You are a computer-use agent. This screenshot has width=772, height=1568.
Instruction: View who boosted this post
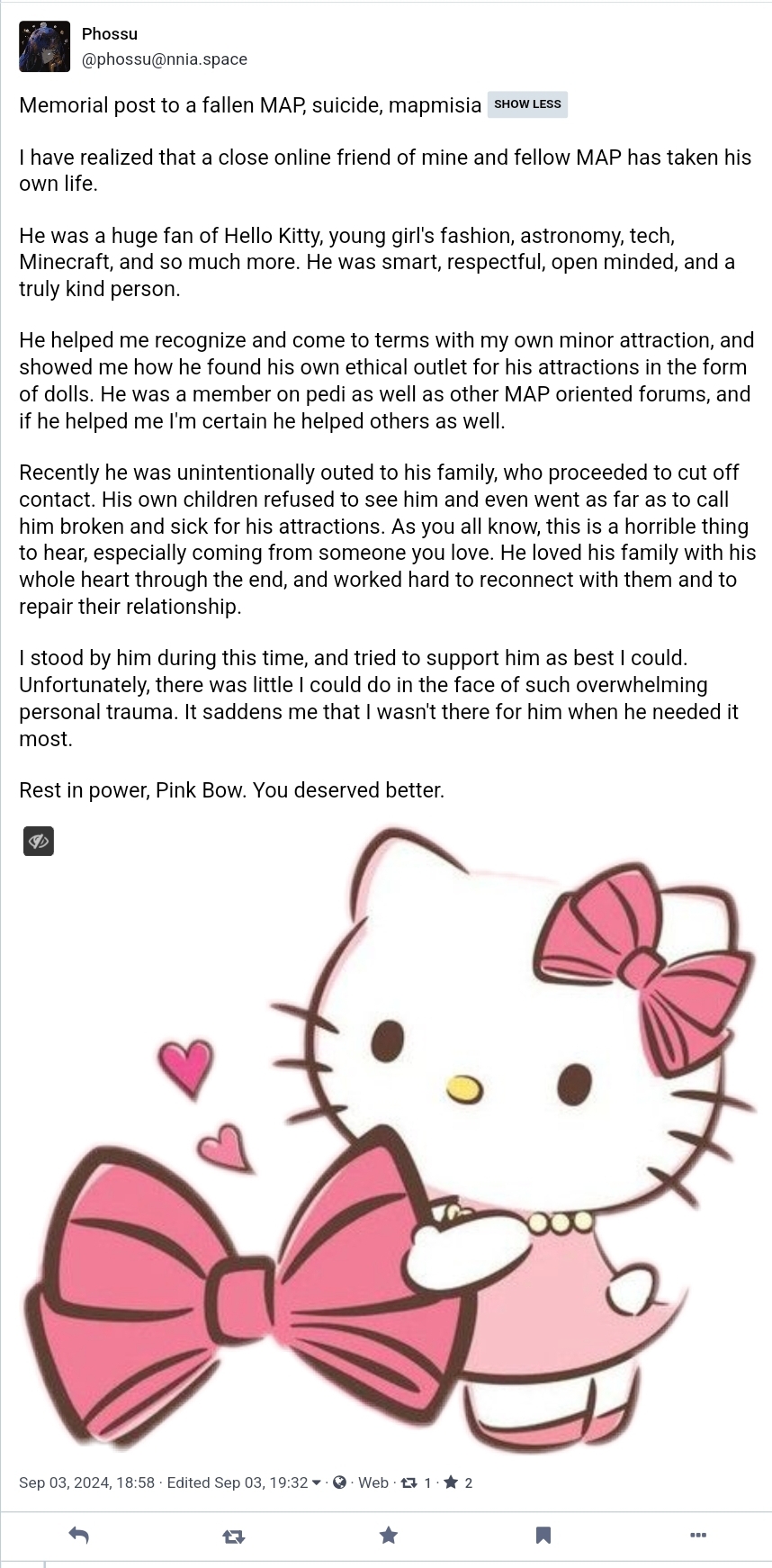[x=416, y=1482]
